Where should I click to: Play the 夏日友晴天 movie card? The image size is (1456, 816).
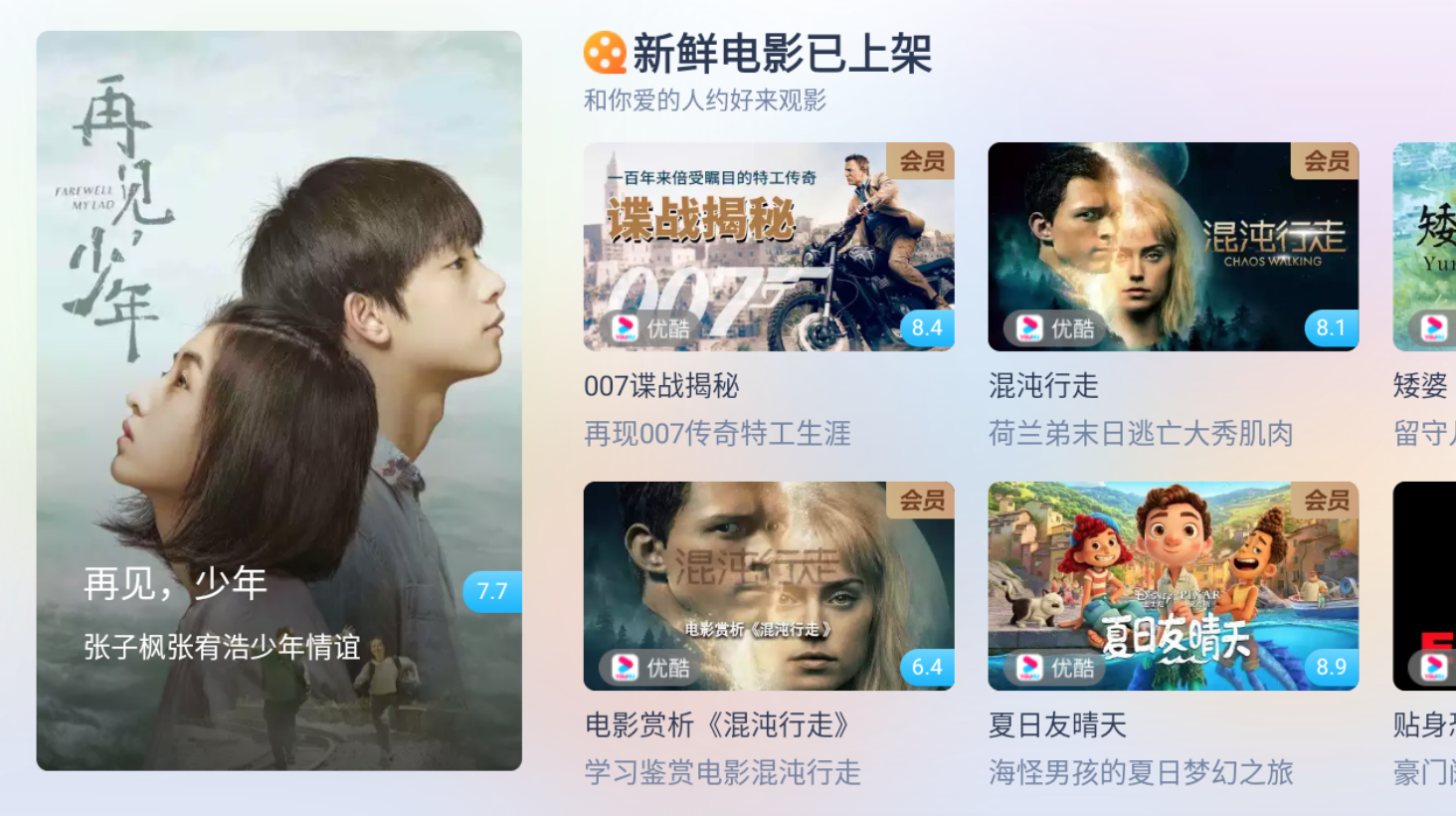[1173, 586]
